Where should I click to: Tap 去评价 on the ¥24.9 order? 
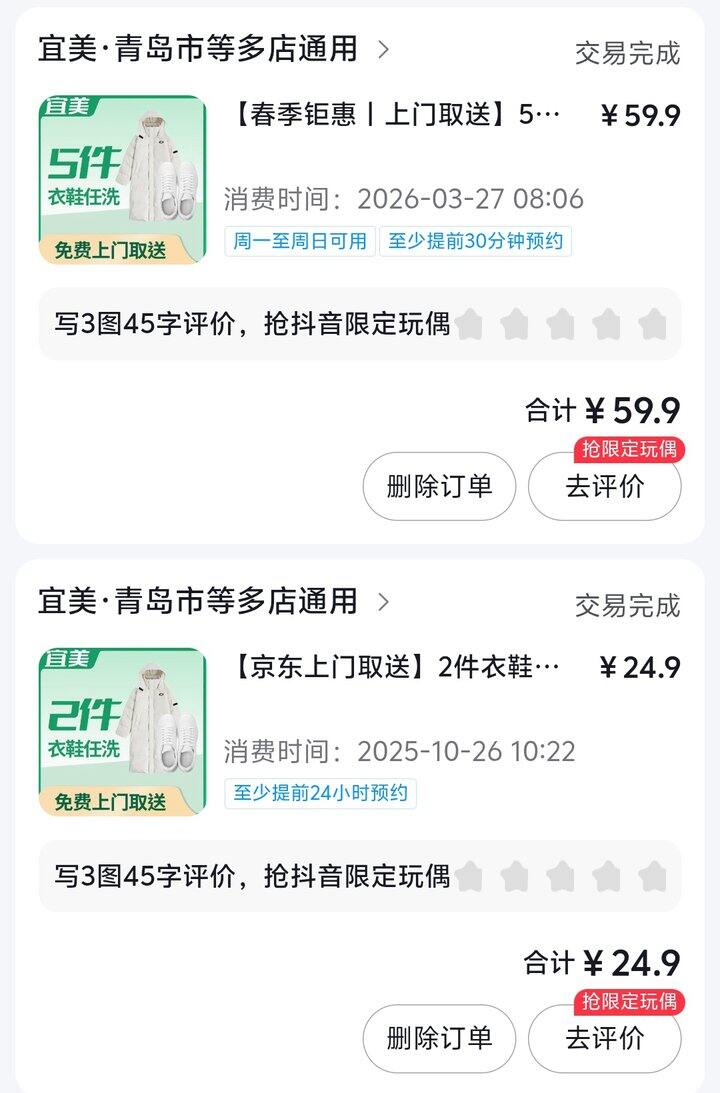coord(604,1040)
